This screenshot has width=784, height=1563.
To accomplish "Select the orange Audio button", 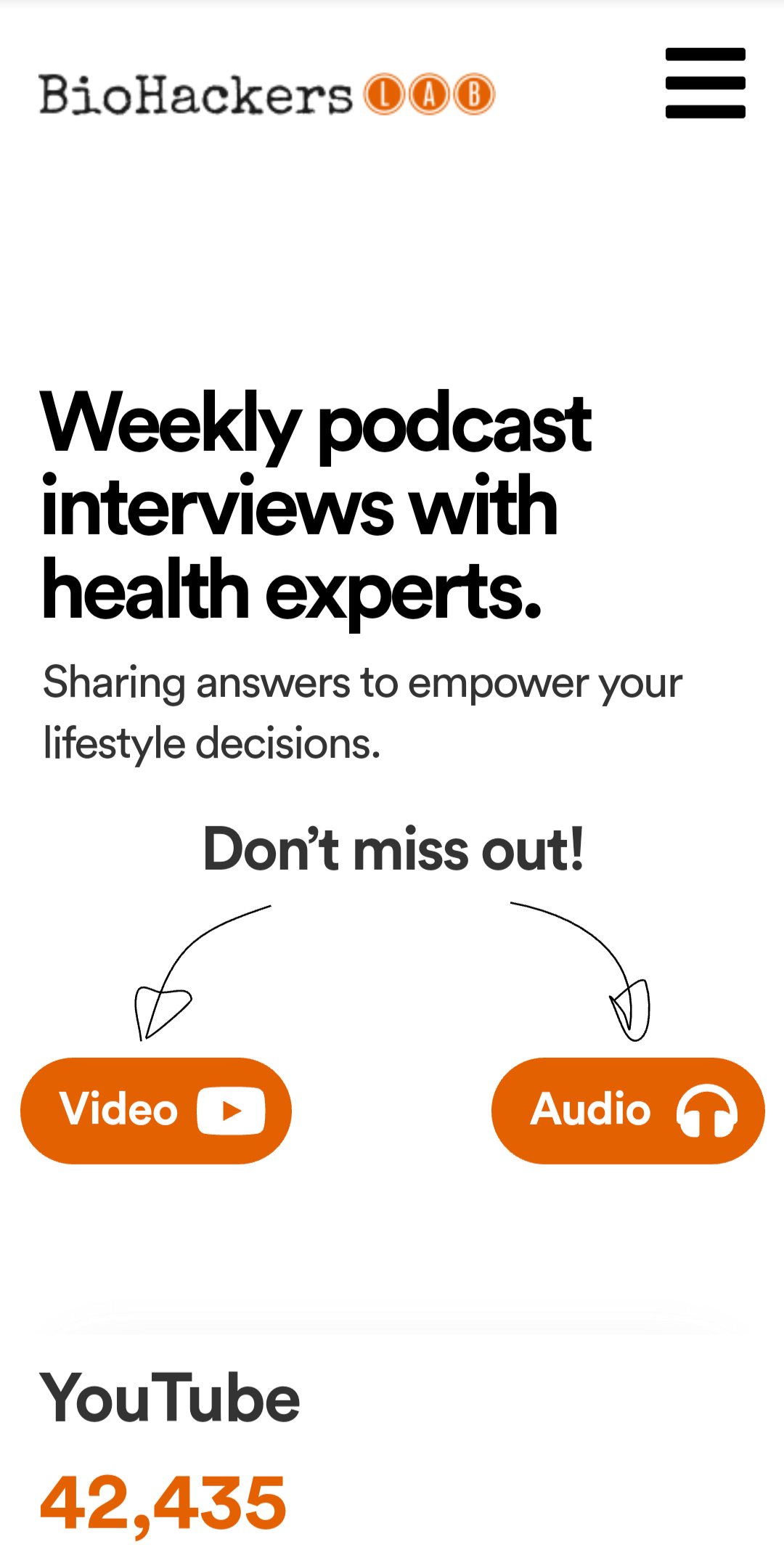I will pyautogui.click(x=628, y=1110).
